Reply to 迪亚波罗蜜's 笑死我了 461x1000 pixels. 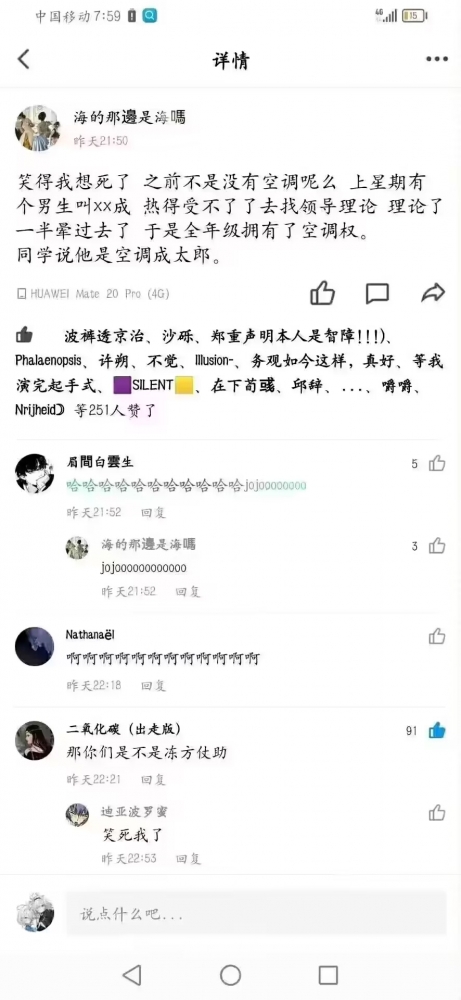188,858
